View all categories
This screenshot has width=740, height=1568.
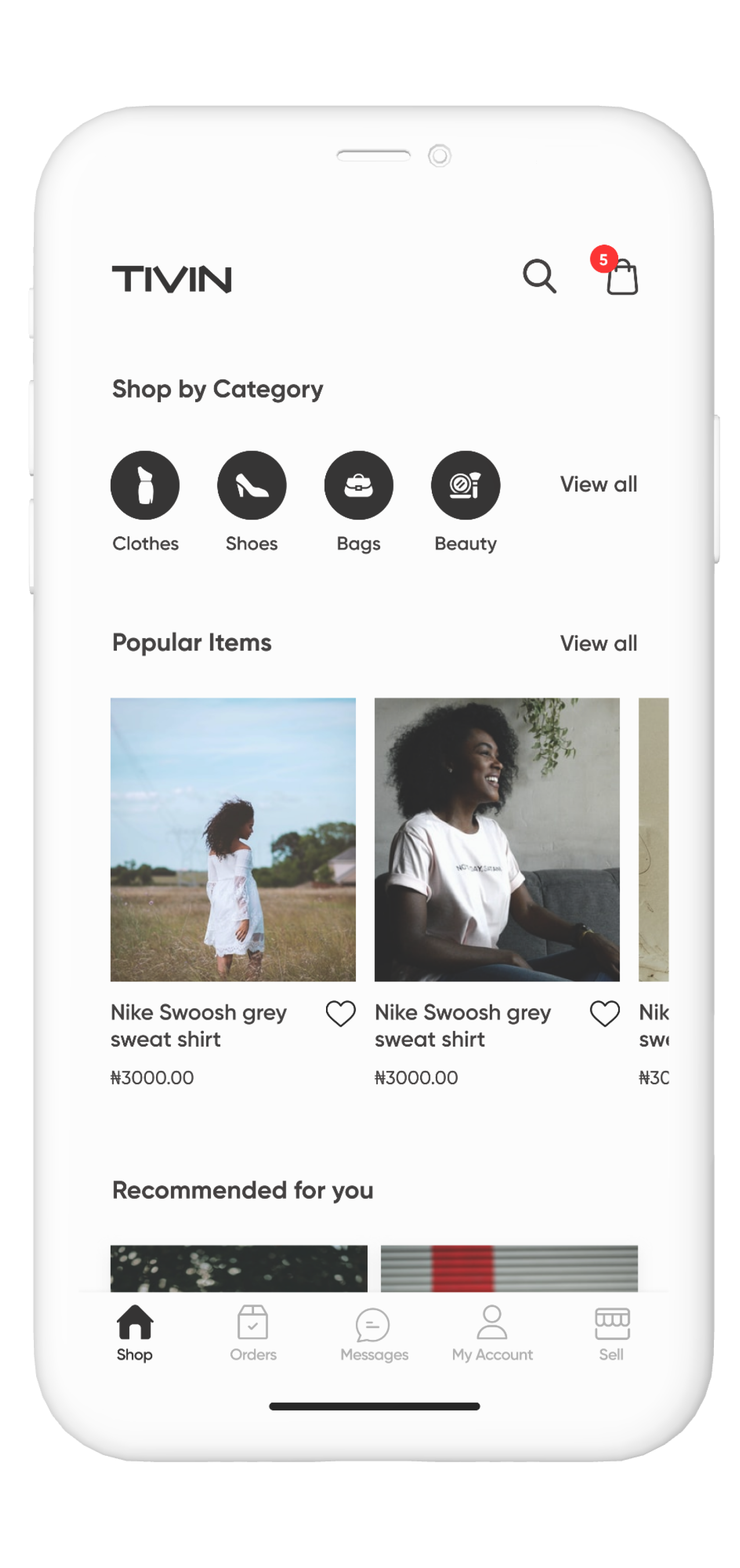(598, 484)
